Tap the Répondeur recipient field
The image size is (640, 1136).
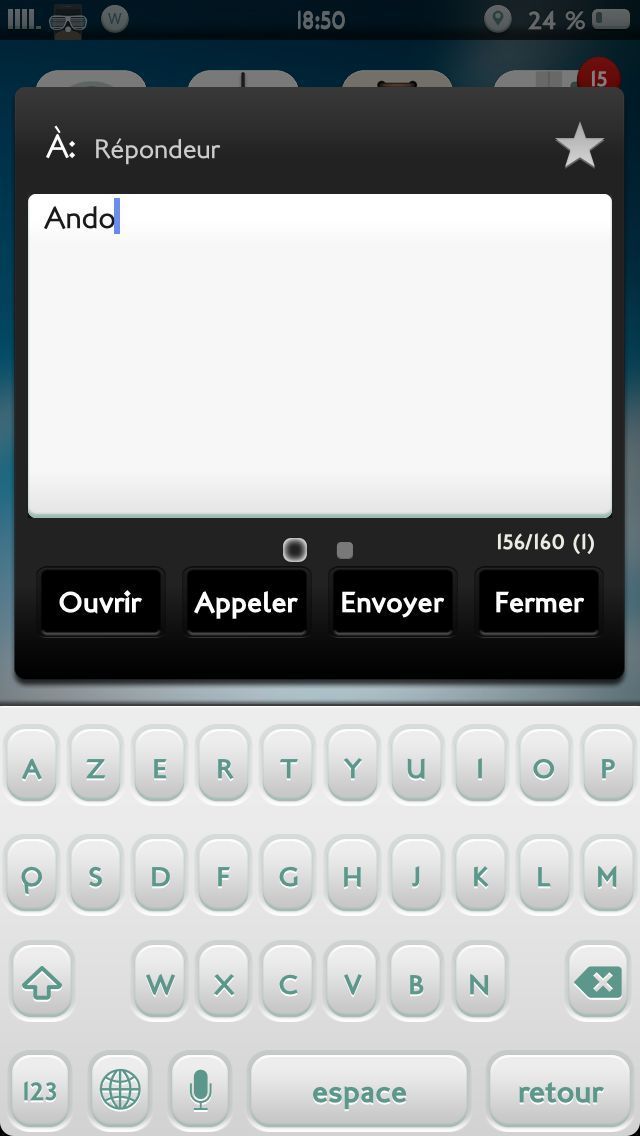tap(157, 149)
